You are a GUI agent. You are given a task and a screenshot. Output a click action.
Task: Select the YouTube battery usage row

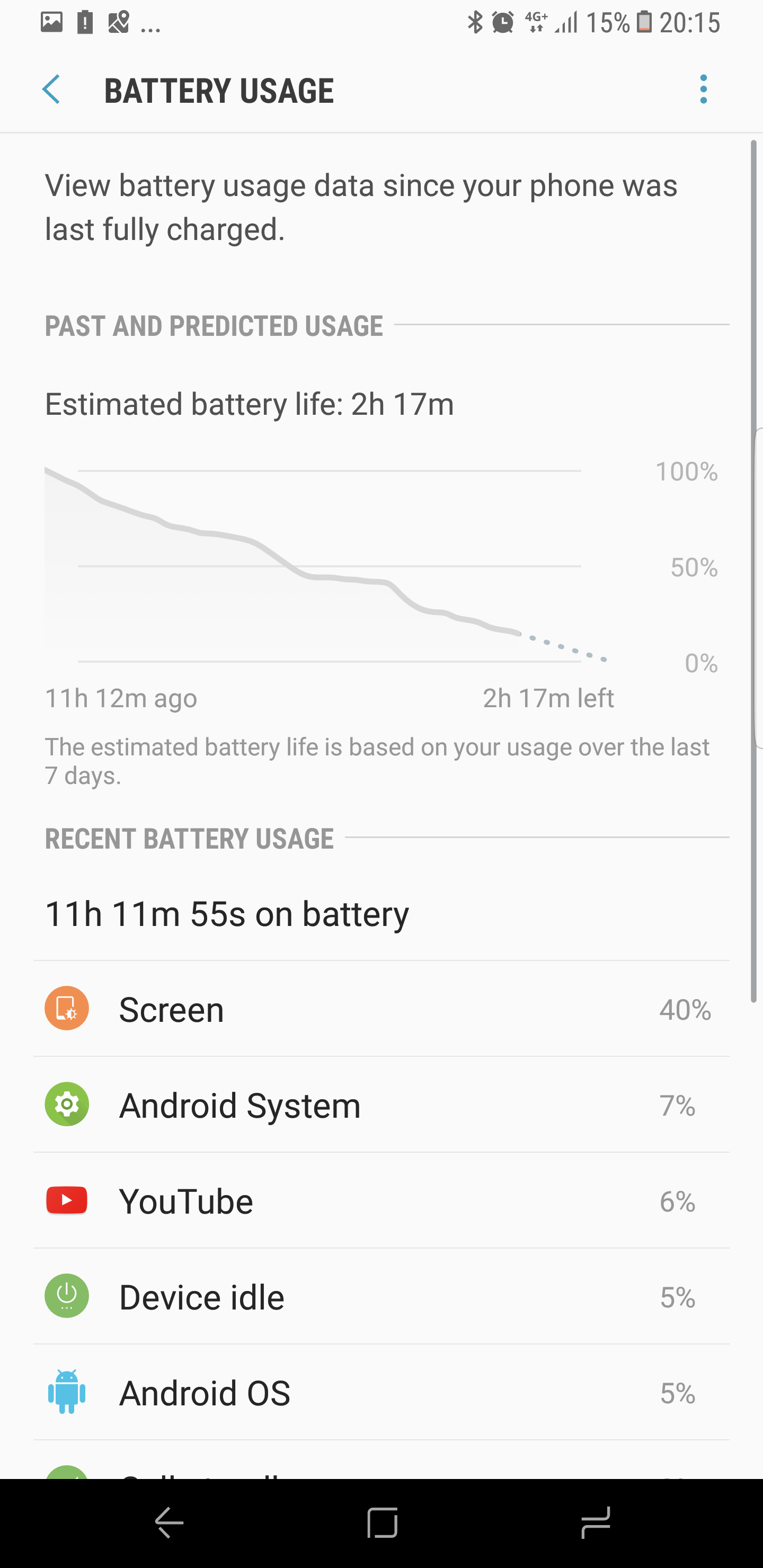click(x=381, y=1201)
